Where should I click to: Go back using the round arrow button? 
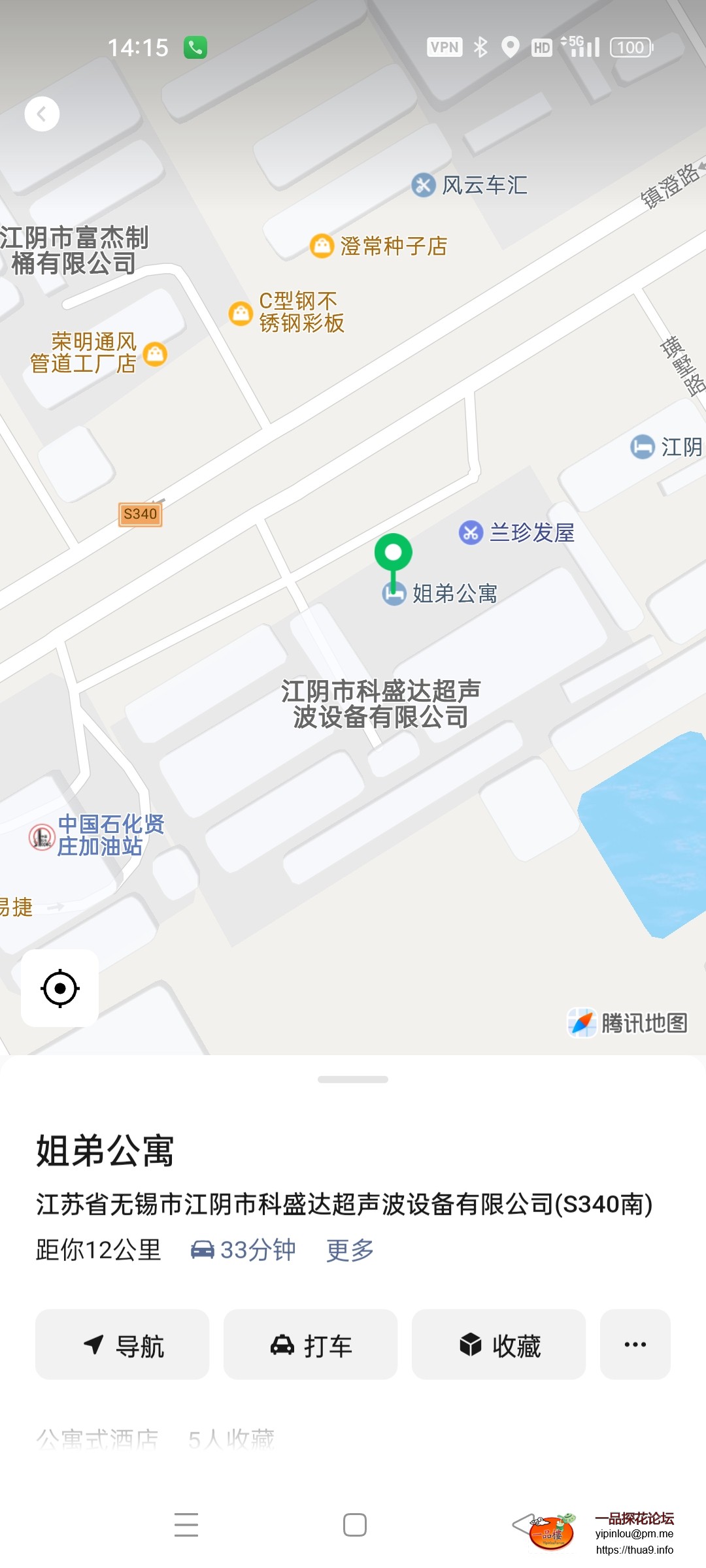[x=42, y=114]
